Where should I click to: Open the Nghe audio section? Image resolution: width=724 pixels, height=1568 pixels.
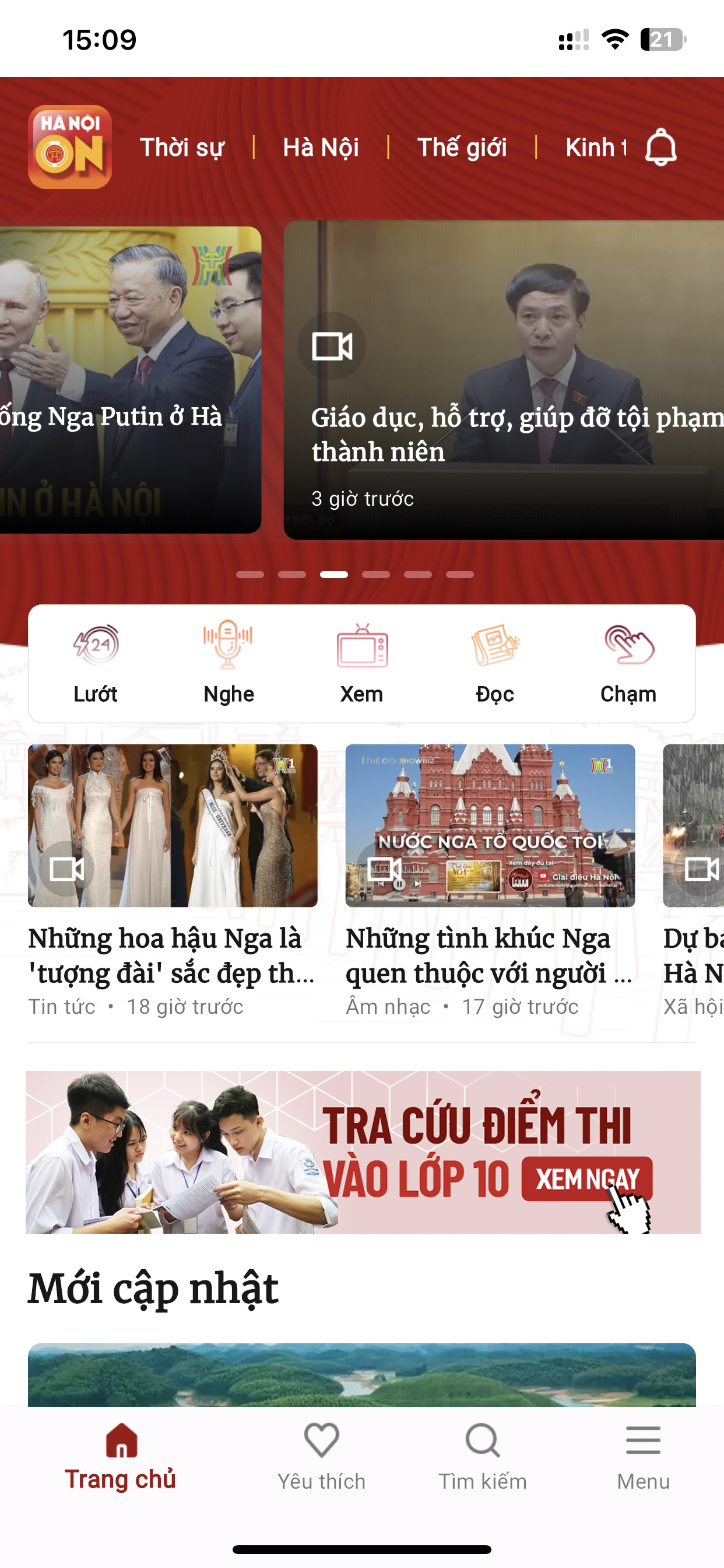click(x=228, y=663)
